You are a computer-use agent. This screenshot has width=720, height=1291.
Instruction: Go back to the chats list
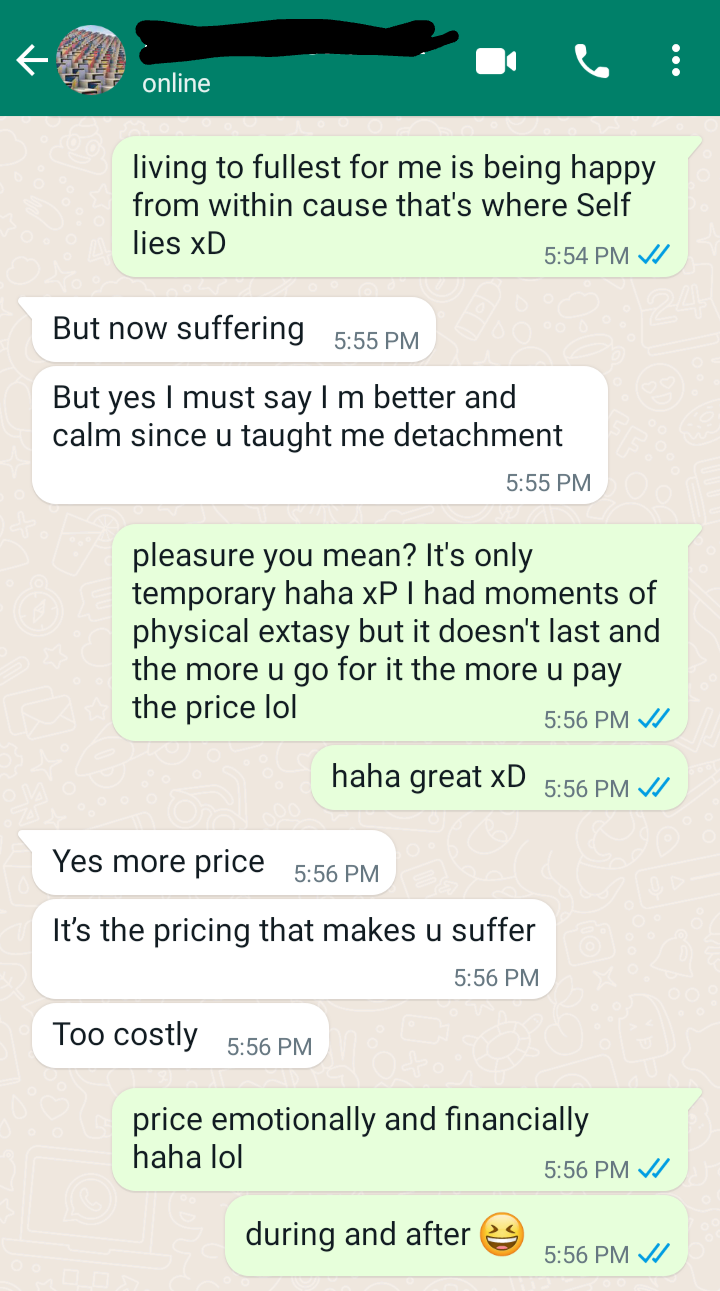point(30,61)
